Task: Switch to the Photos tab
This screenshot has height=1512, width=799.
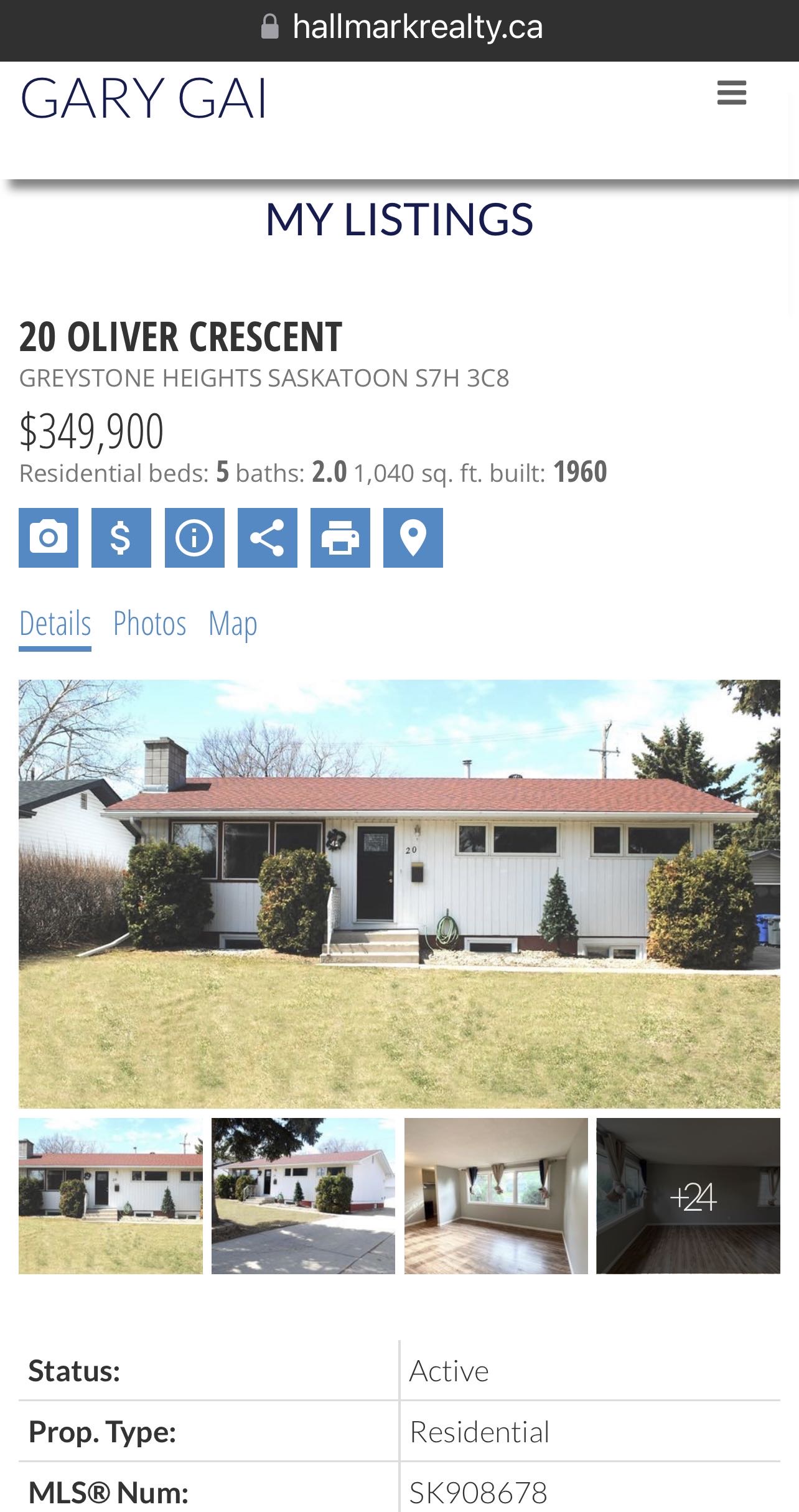Action: click(149, 623)
